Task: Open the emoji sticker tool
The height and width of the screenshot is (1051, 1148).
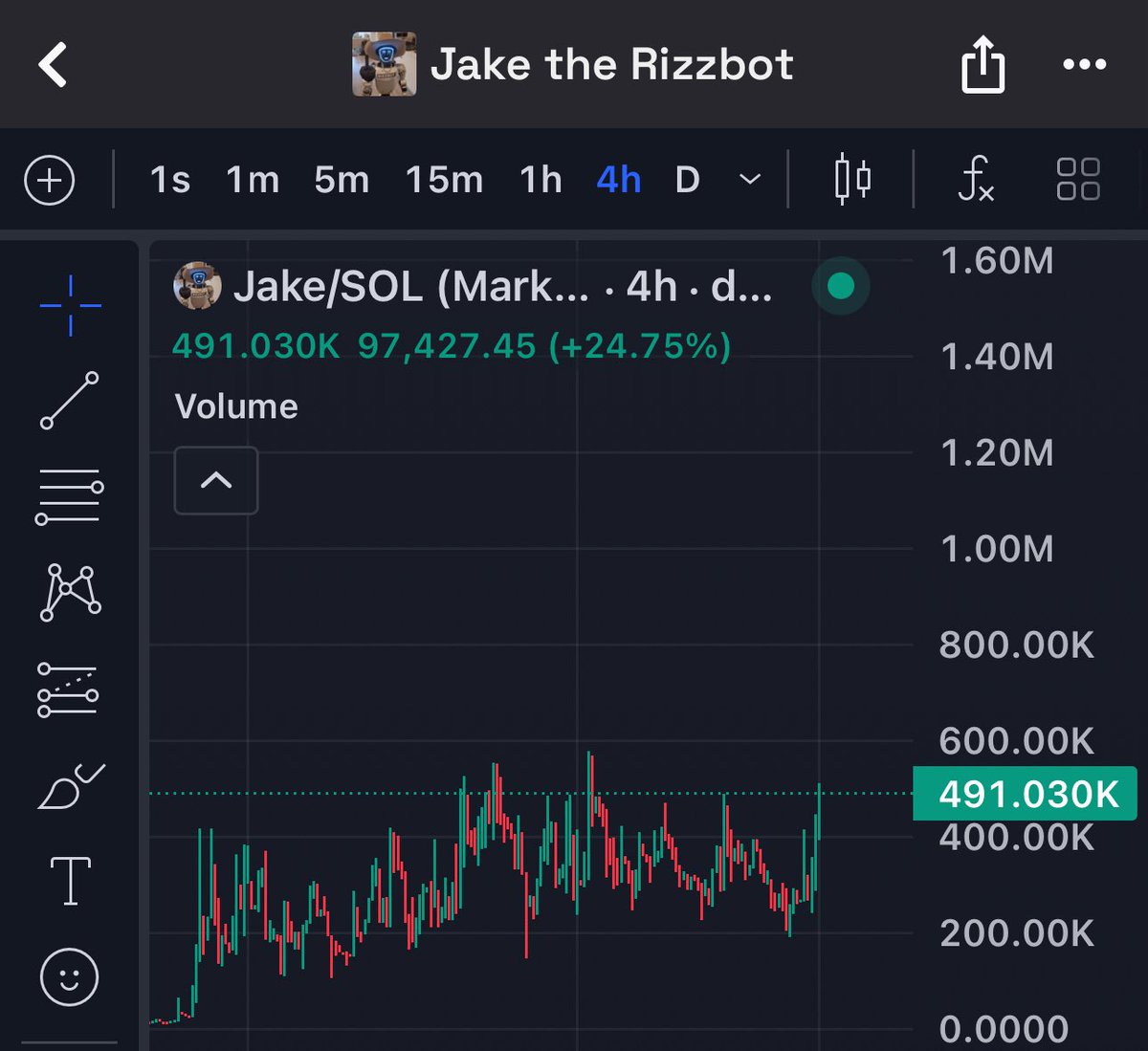Action: [69, 976]
